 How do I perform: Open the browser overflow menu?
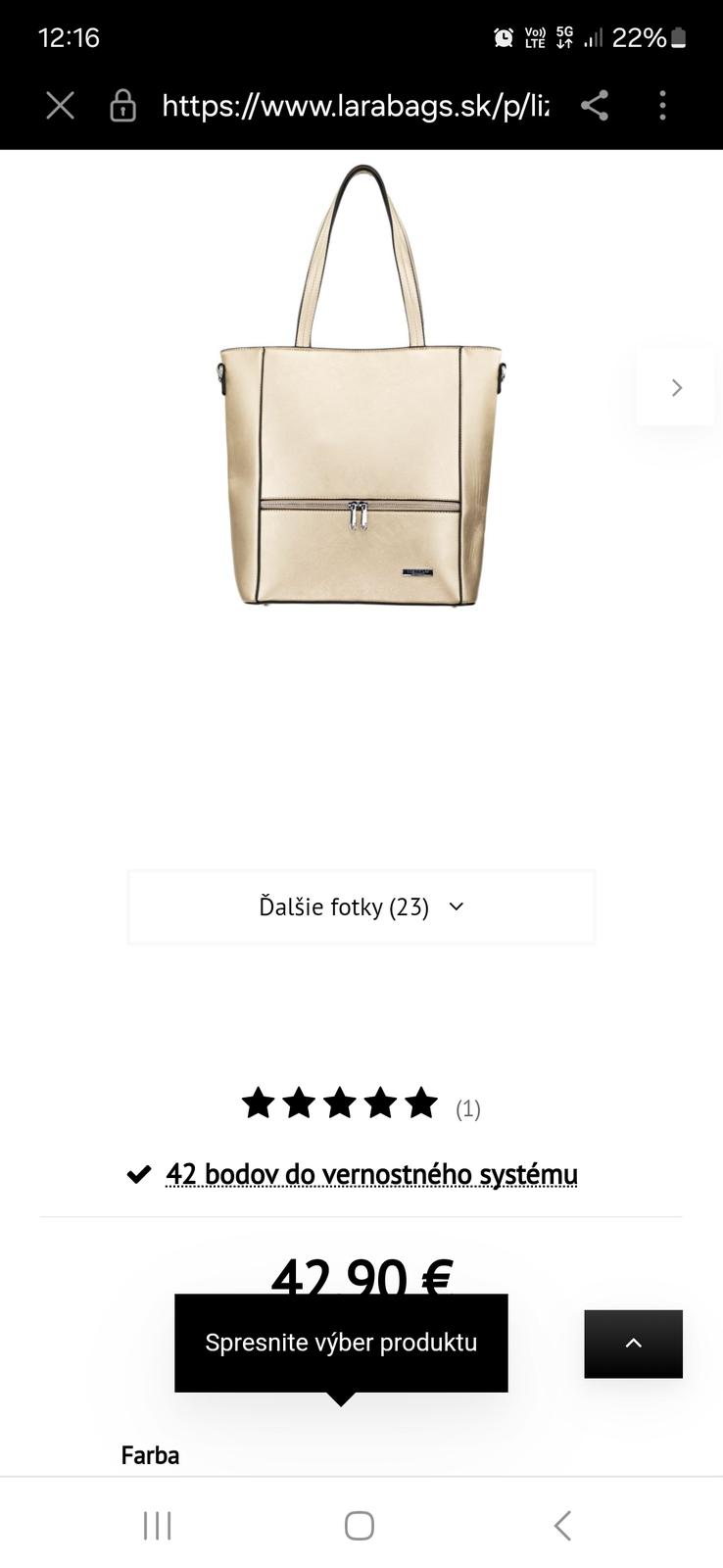(663, 106)
